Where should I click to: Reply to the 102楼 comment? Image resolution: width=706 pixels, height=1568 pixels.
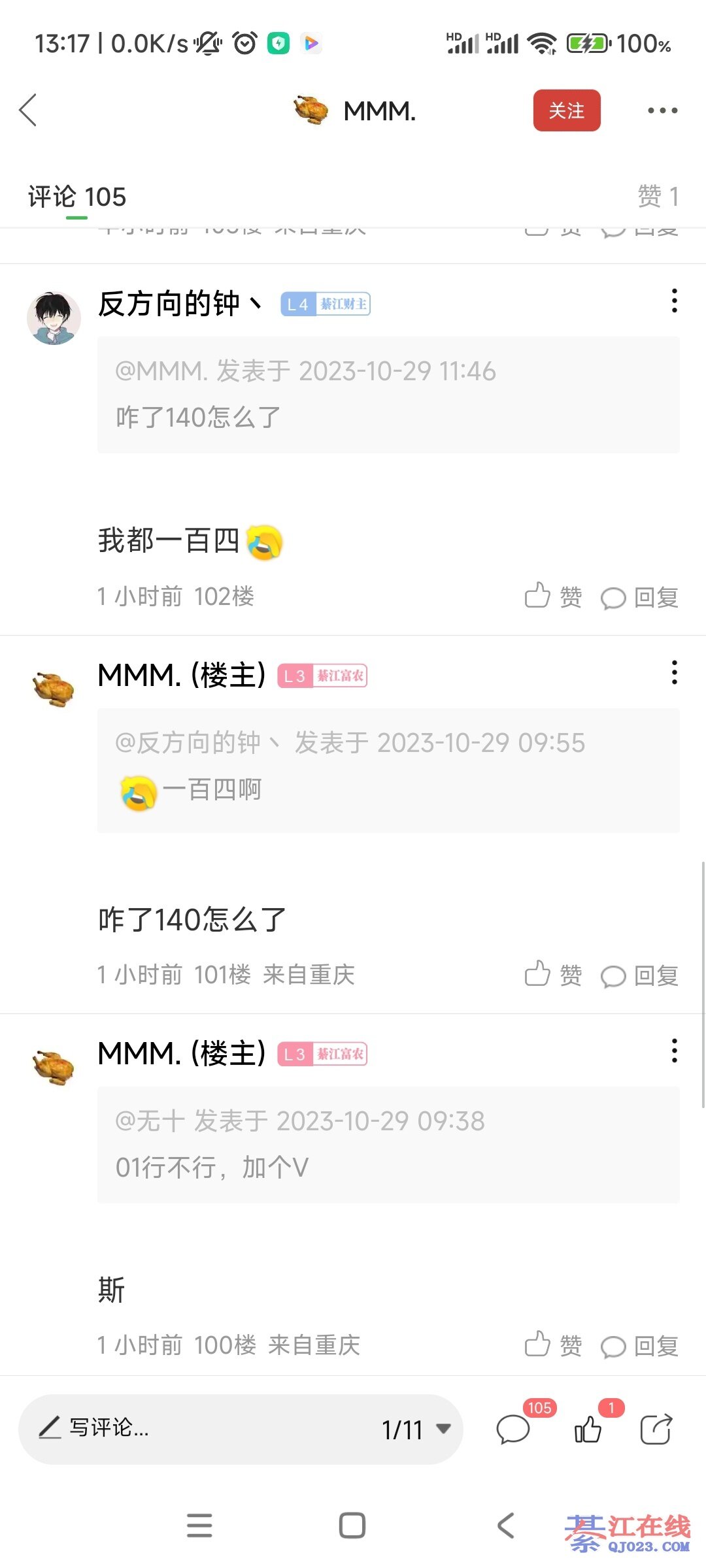[639, 597]
